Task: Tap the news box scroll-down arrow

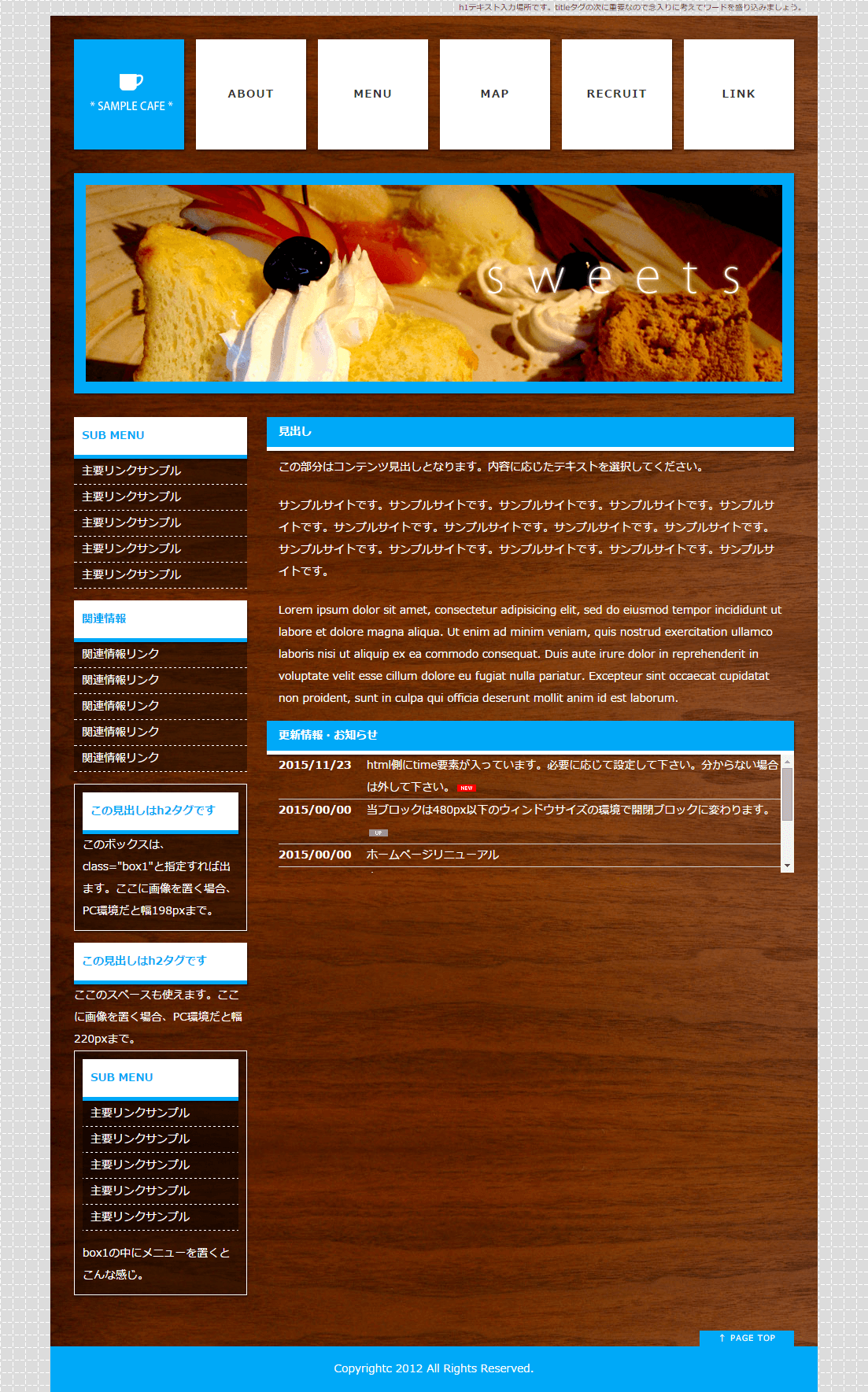Action: (787, 866)
